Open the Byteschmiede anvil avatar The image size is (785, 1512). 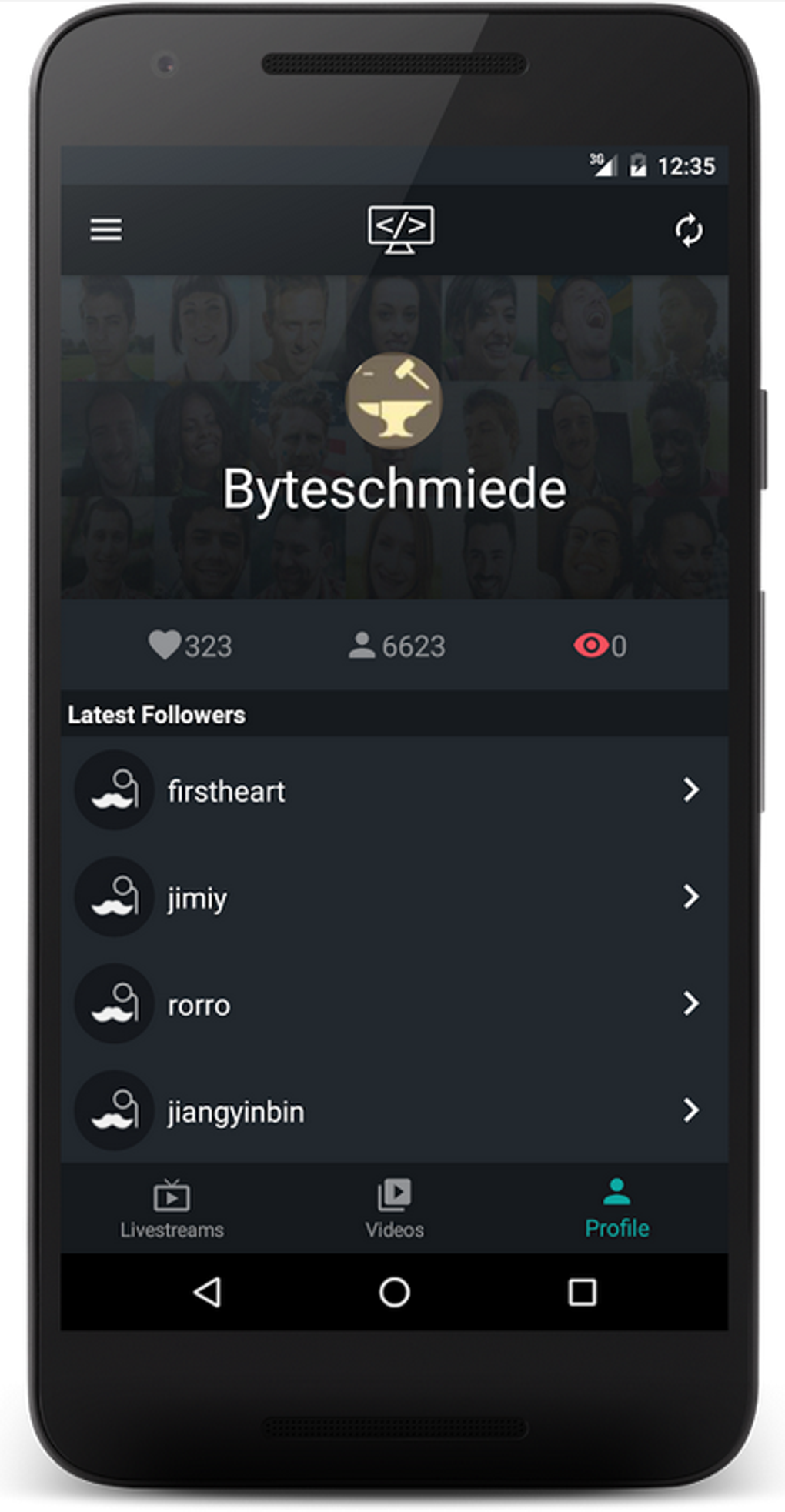click(394, 400)
